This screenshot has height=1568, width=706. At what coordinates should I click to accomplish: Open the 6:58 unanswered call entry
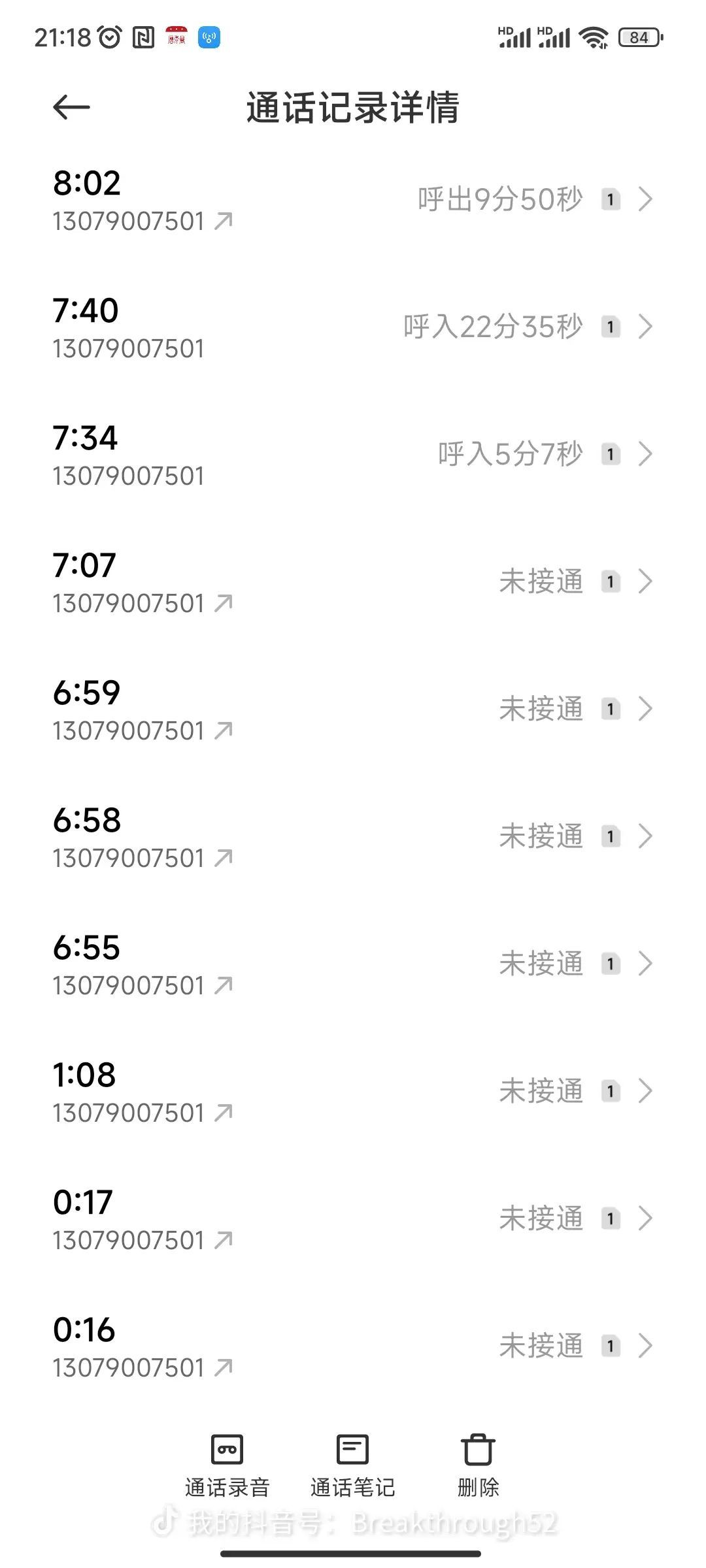click(353, 837)
